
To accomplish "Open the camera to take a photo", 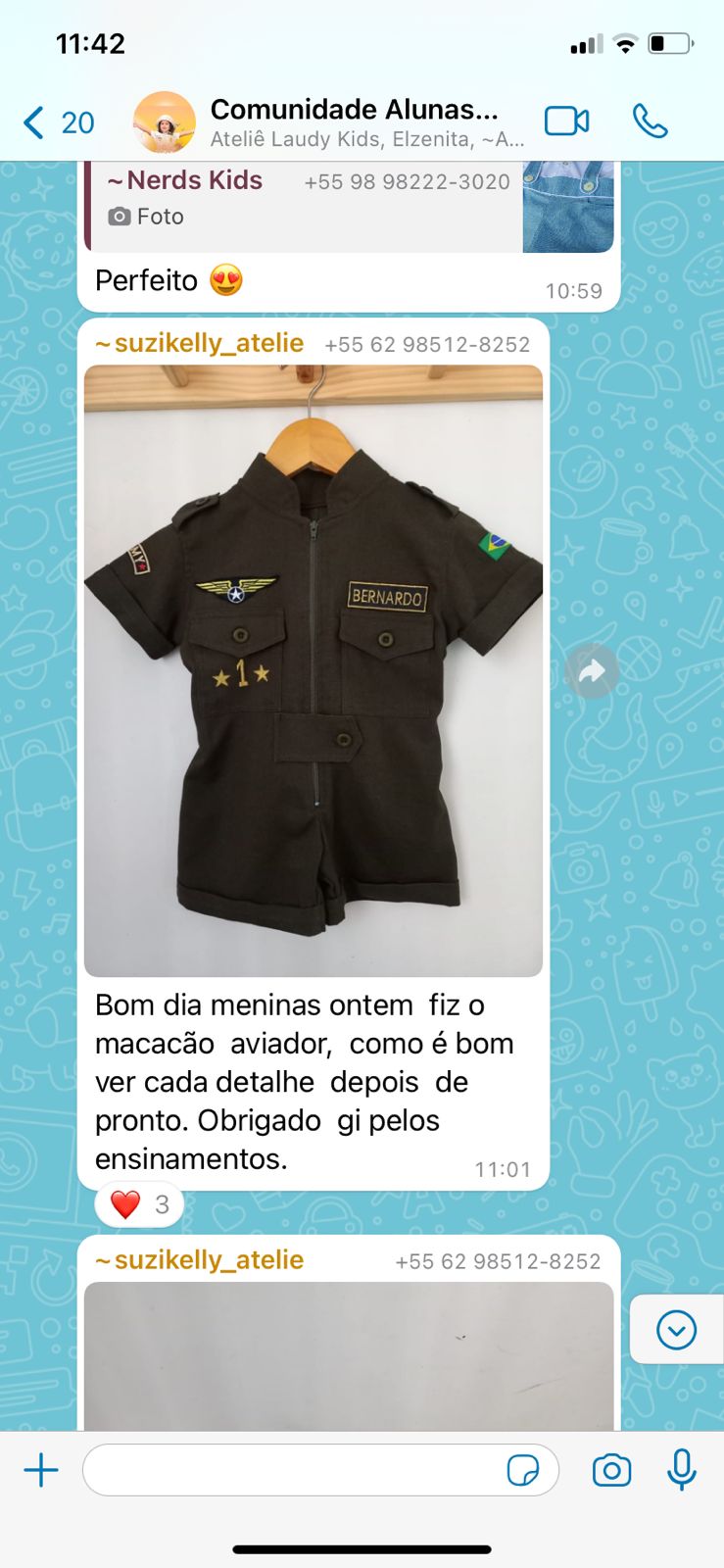I will pos(611,1470).
